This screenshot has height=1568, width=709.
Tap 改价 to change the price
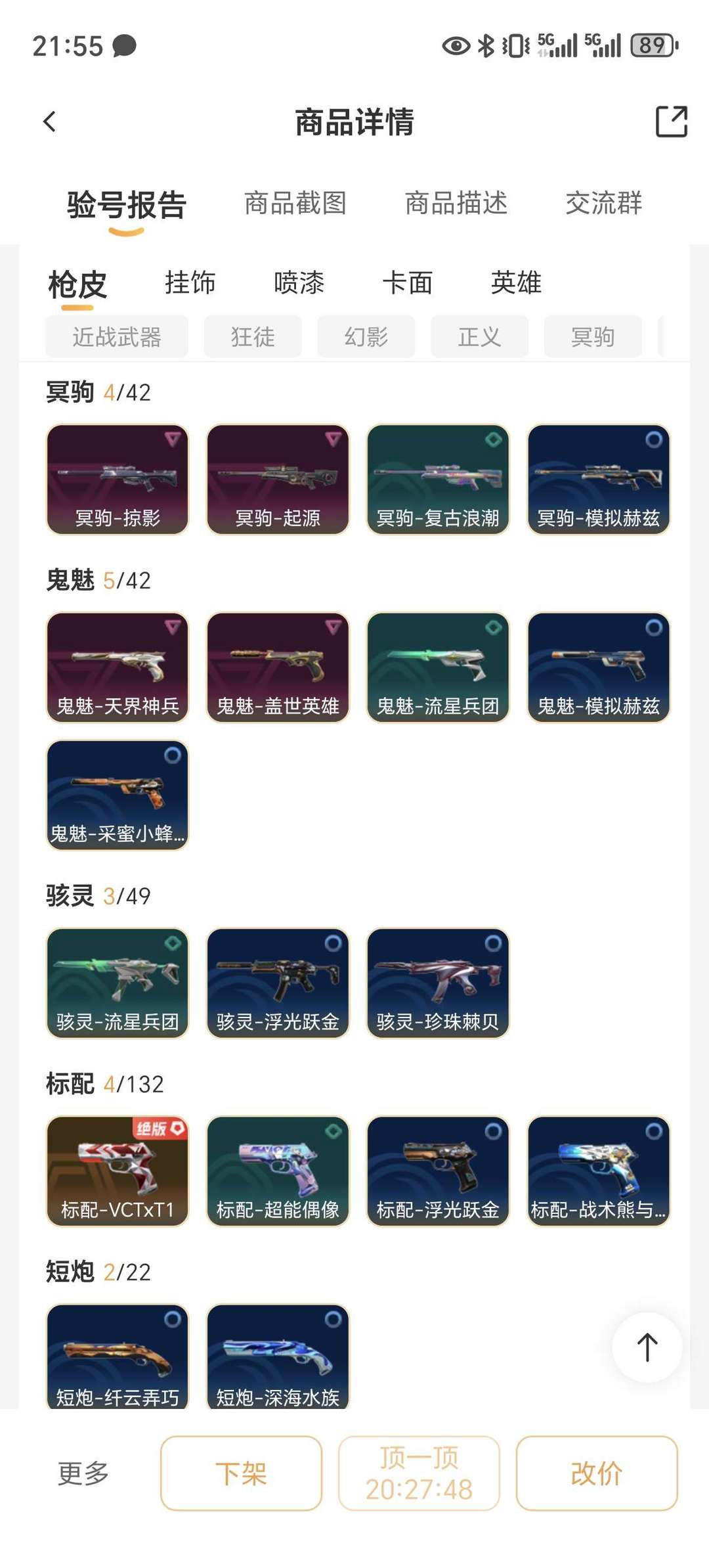(596, 1473)
